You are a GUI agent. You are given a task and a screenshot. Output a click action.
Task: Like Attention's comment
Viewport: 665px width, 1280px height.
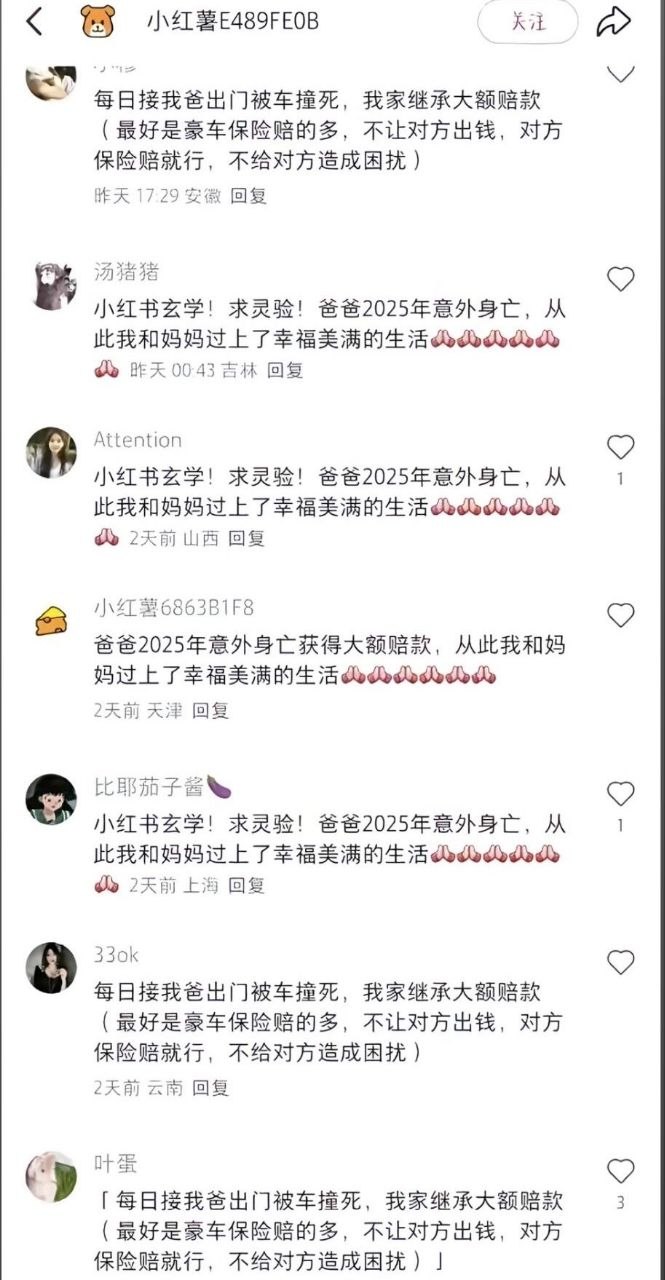point(621,447)
